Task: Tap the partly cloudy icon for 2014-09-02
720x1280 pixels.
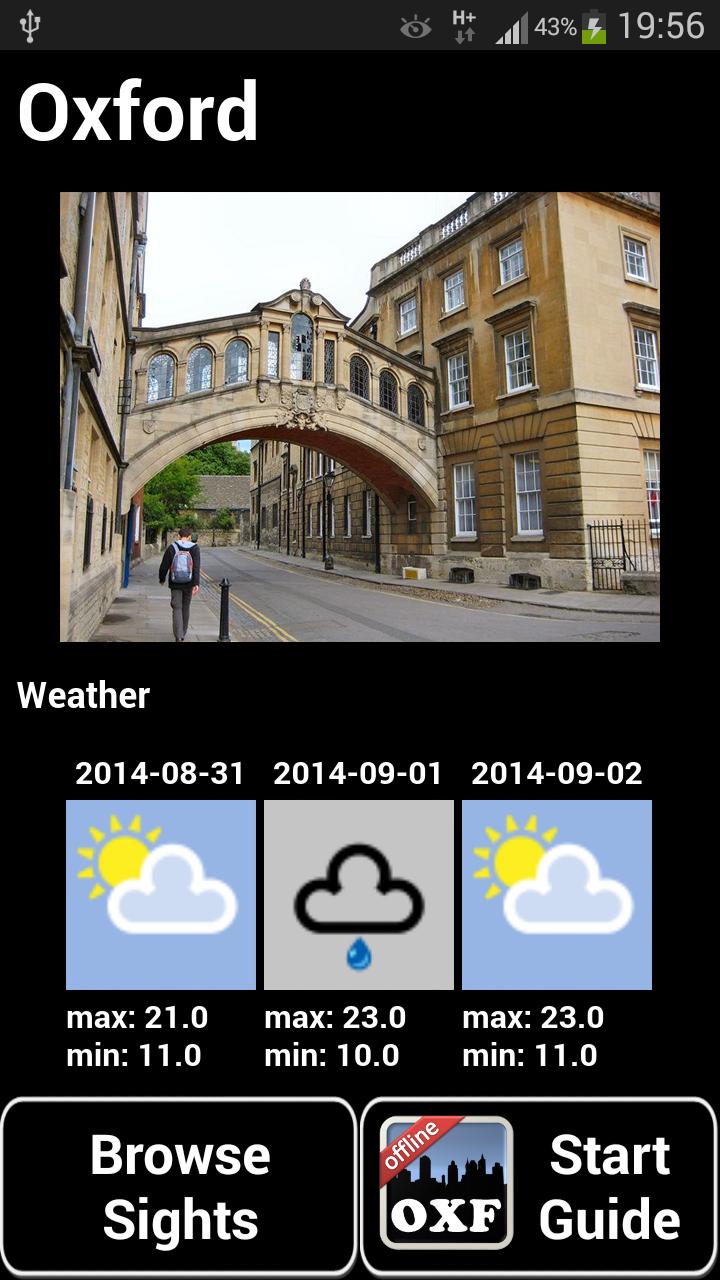Action: [557, 893]
